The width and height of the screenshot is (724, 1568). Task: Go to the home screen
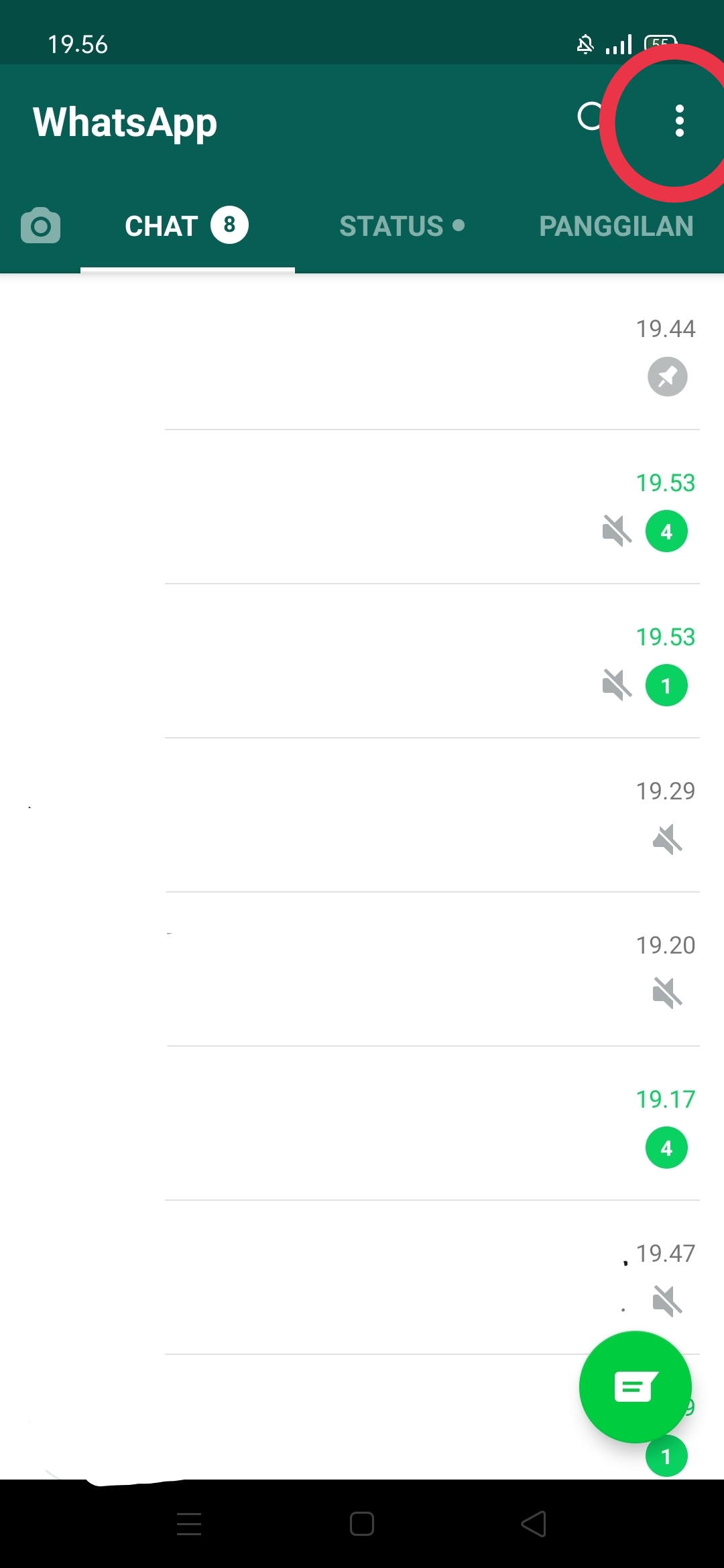point(362,1524)
